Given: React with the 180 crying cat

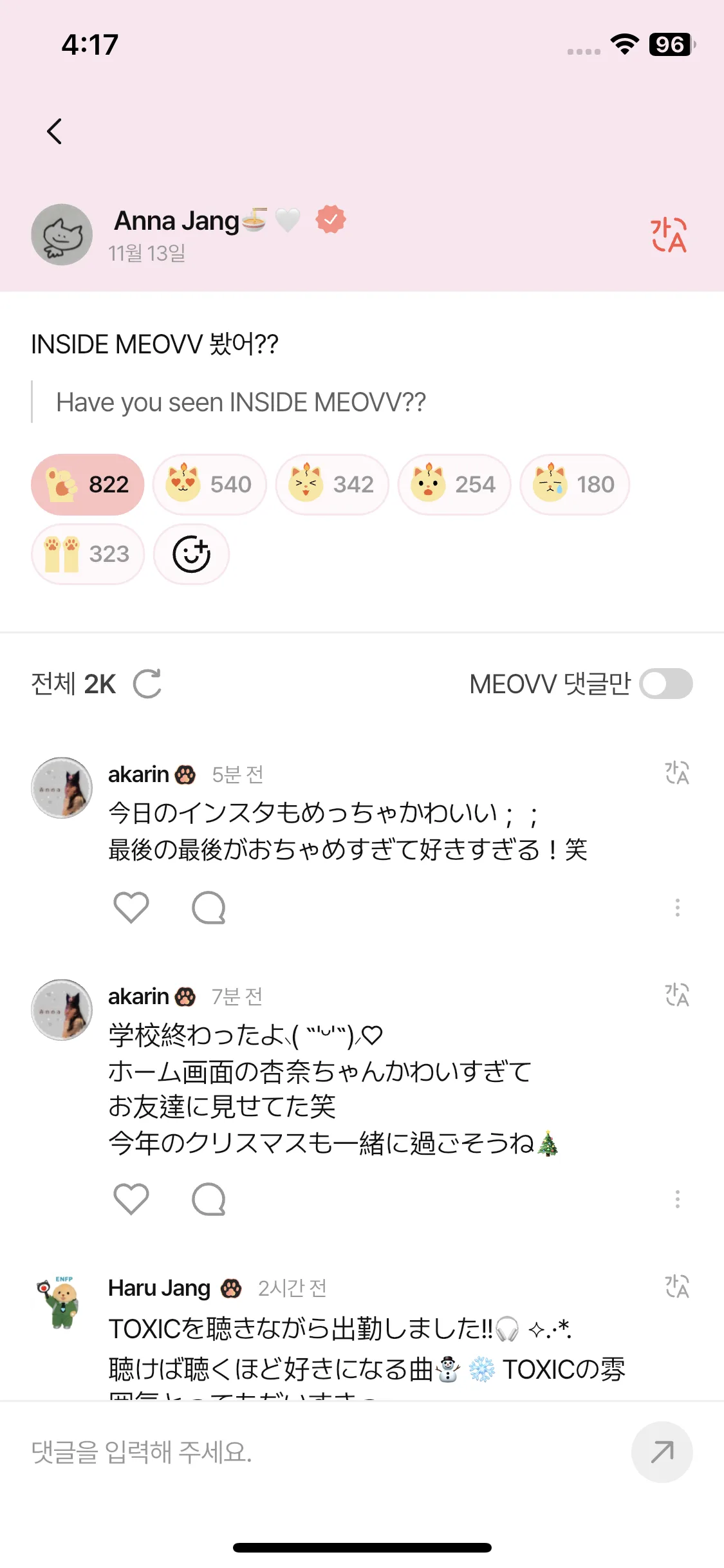Looking at the screenshot, I should pyautogui.click(x=574, y=485).
